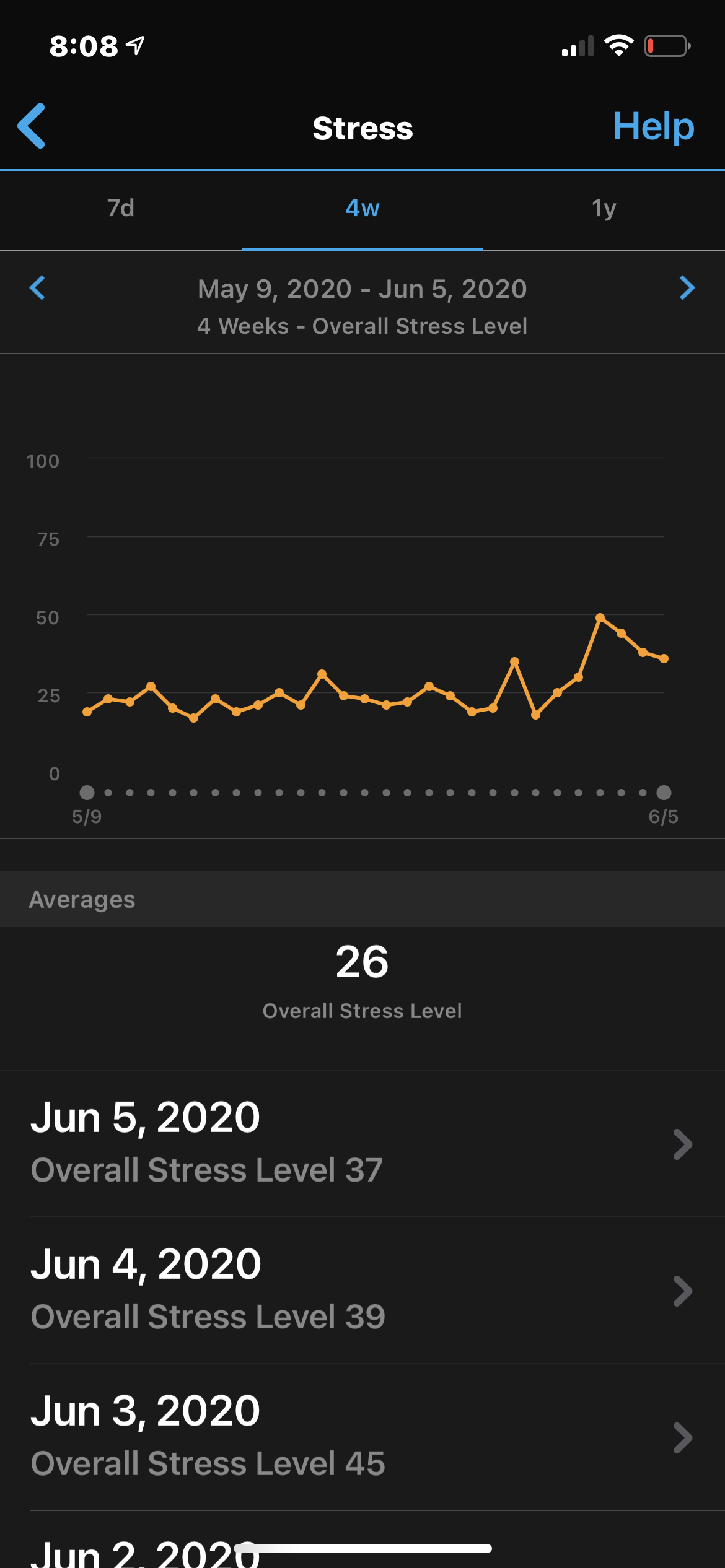The height and width of the screenshot is (1568, 725).
Task: View the Jun 3, 2020 stress entry
Action: (362, 1437)
